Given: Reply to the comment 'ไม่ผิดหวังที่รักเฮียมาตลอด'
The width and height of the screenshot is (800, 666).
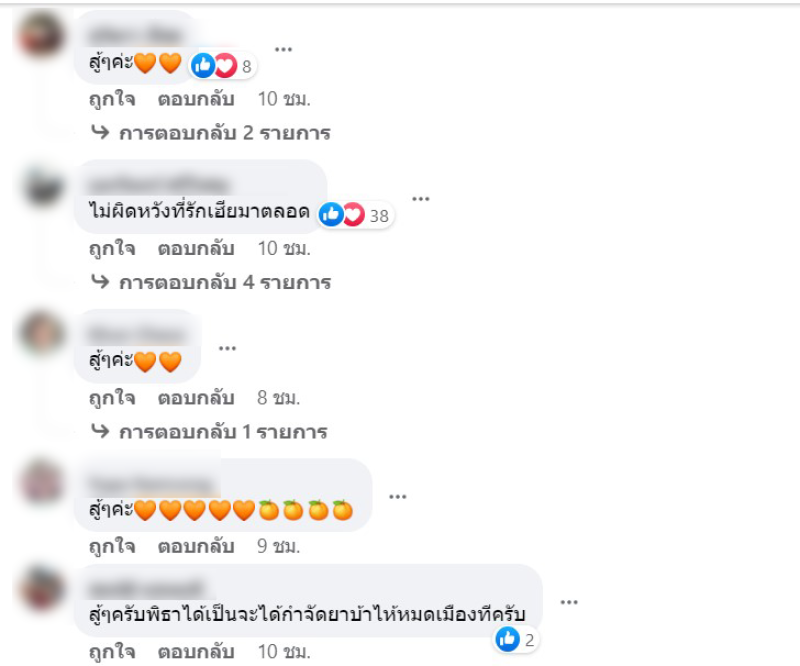Looking at the screenshot, I should pyautogui.click(x=195, y=249).
